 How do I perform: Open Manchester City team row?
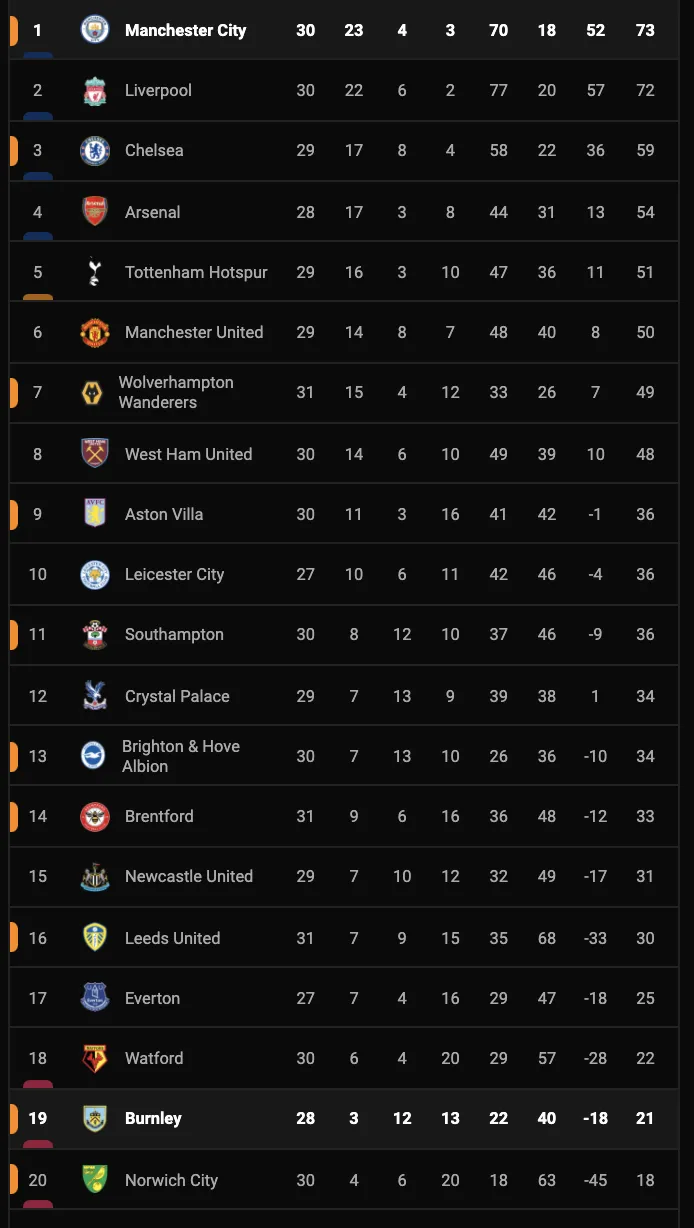[x=185, y=30]
